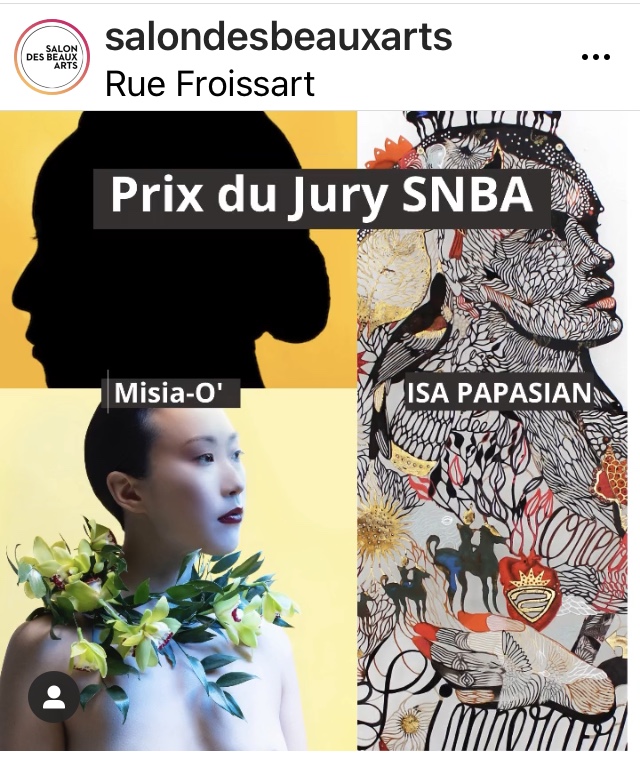Show tagged people in the photo
This screenshot has height=764, width=640.
[53, 698]
